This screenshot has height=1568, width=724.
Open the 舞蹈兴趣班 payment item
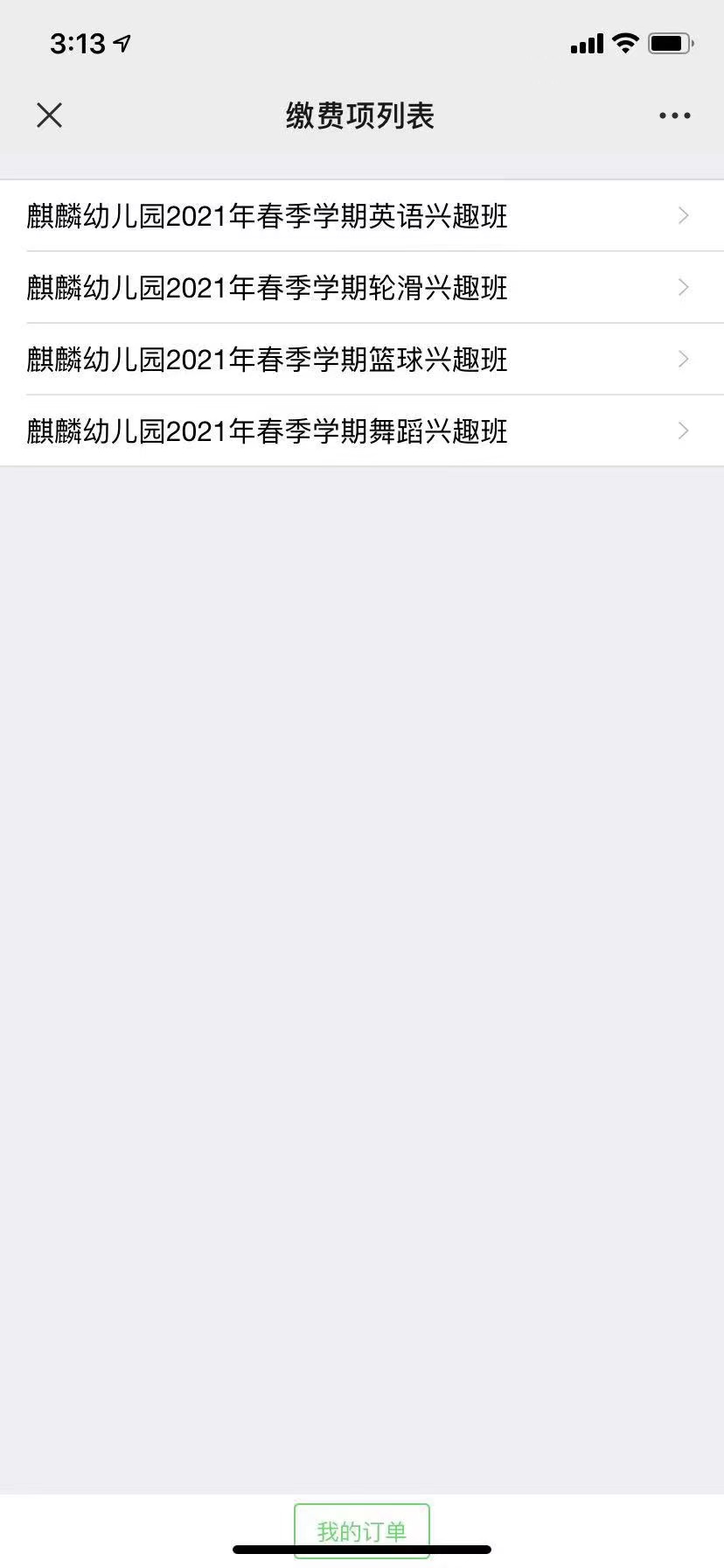tap(362, 430)
